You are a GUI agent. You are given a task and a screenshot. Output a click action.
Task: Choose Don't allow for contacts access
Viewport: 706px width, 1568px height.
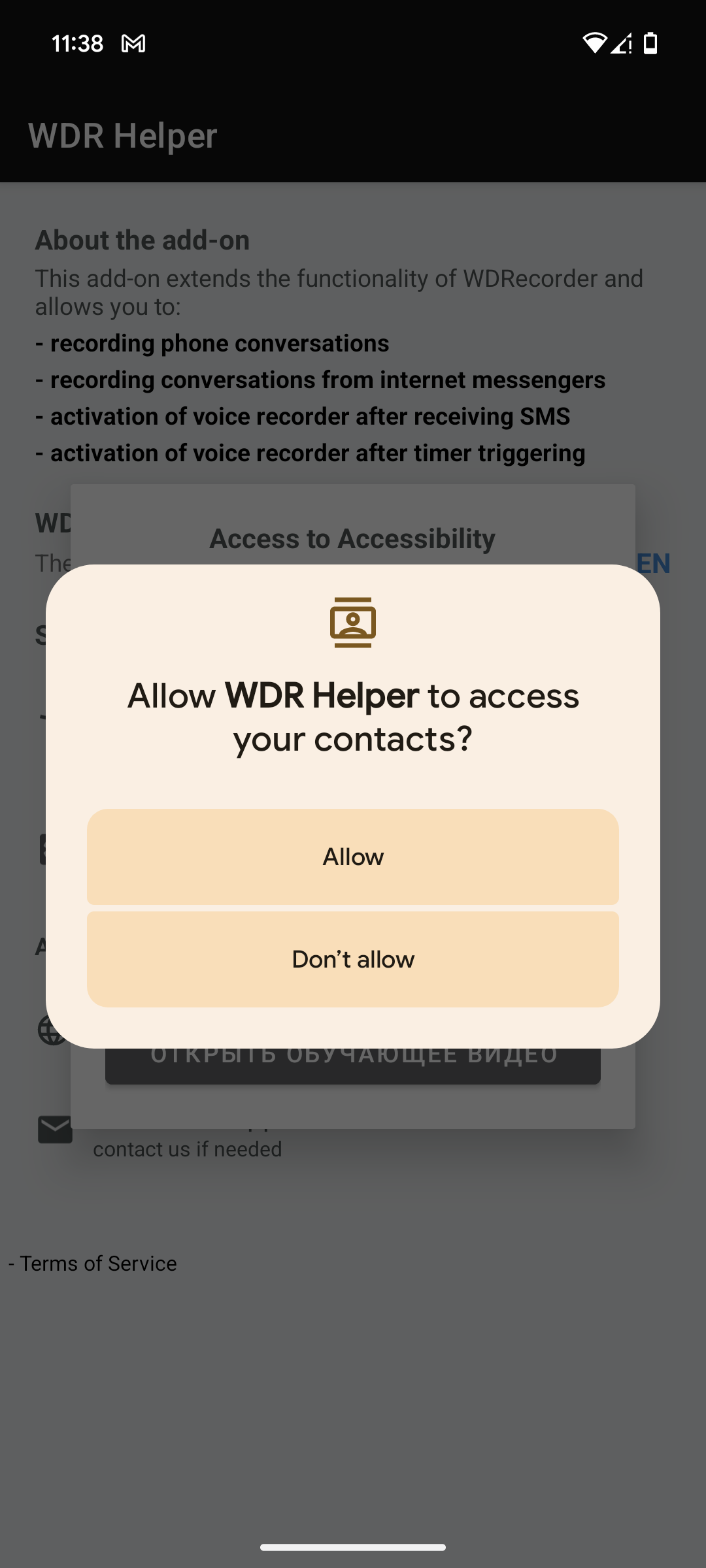tap(353, 959)
